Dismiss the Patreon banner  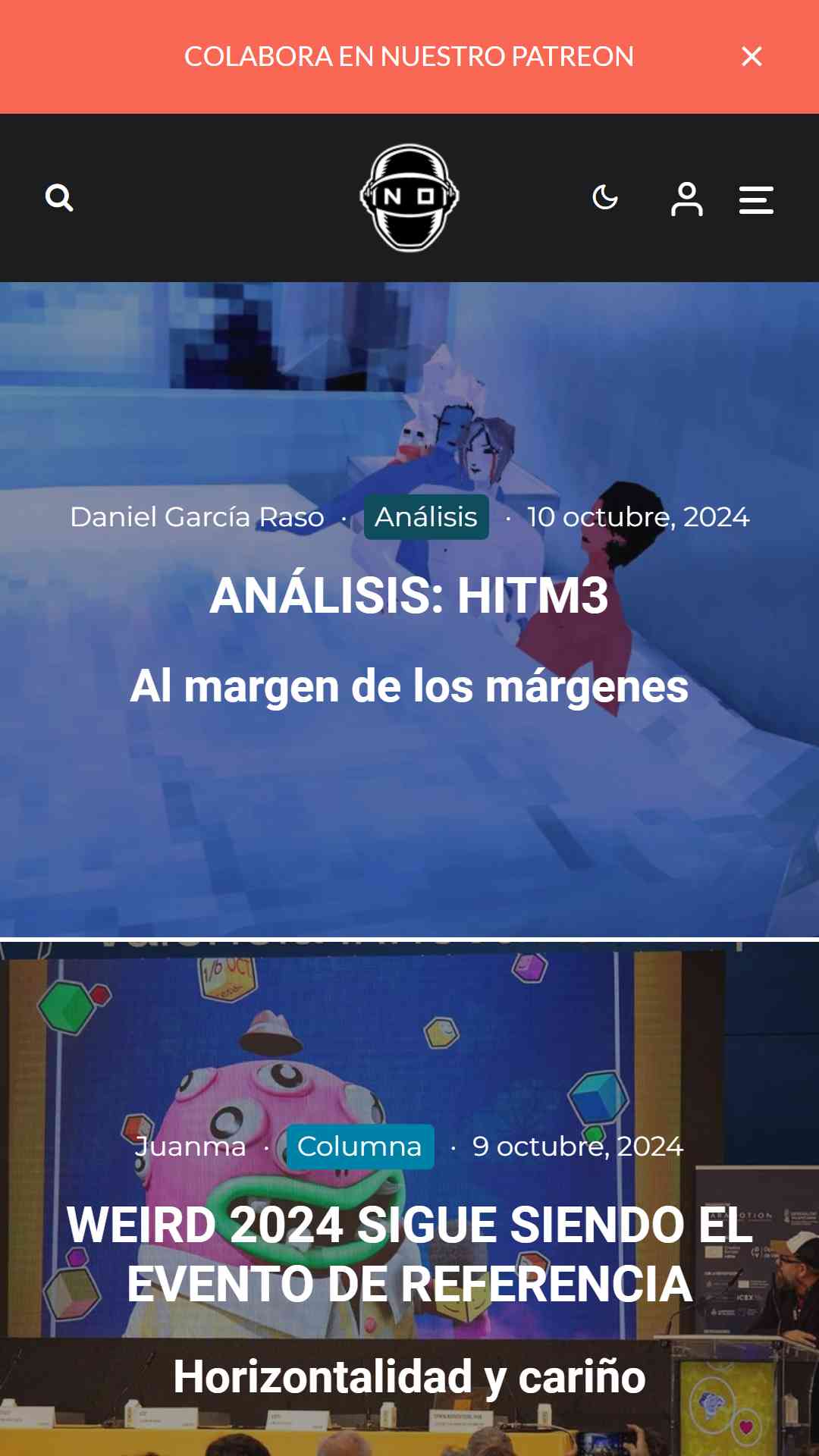click(x=752, y=56)
